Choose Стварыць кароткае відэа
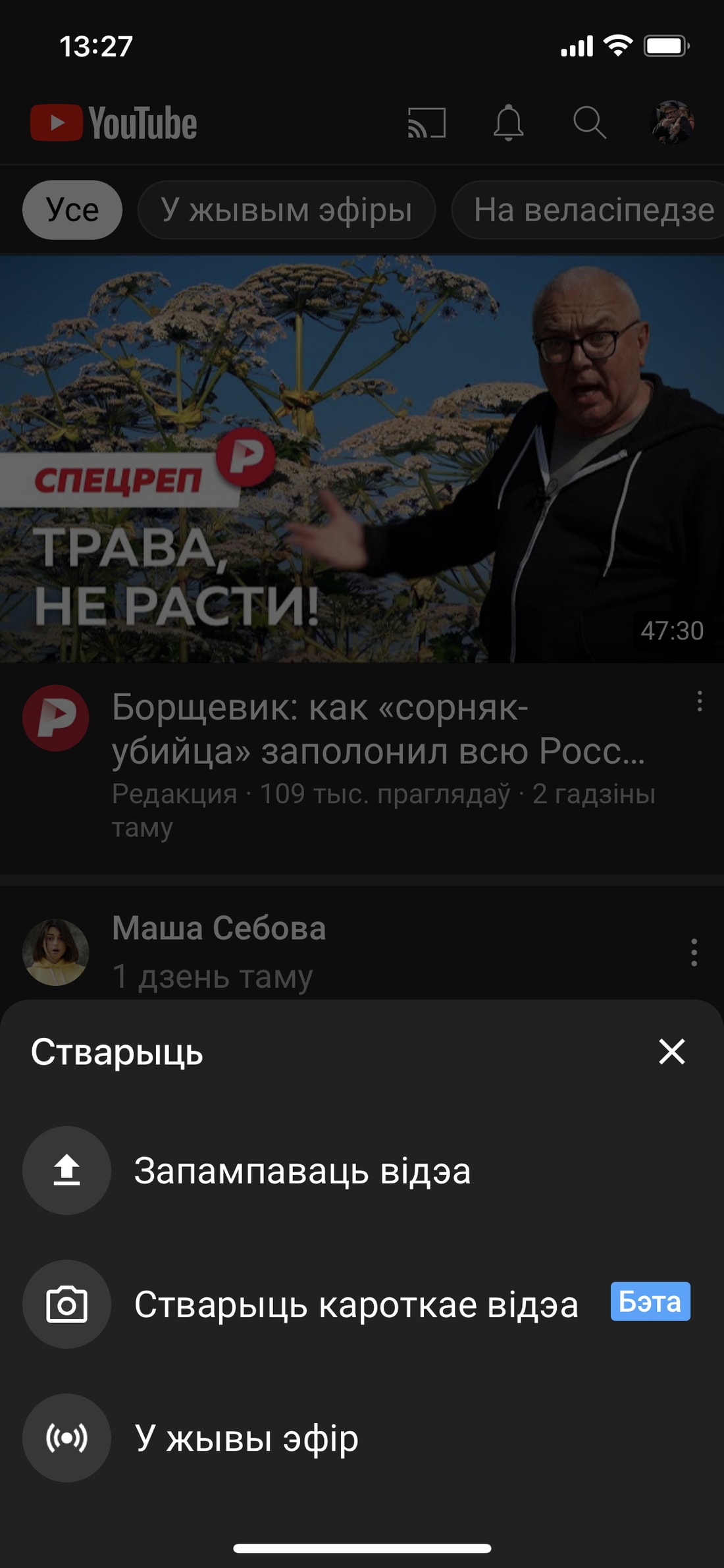This screenshot has height=1568, width=724. [x=355, y=1304]
